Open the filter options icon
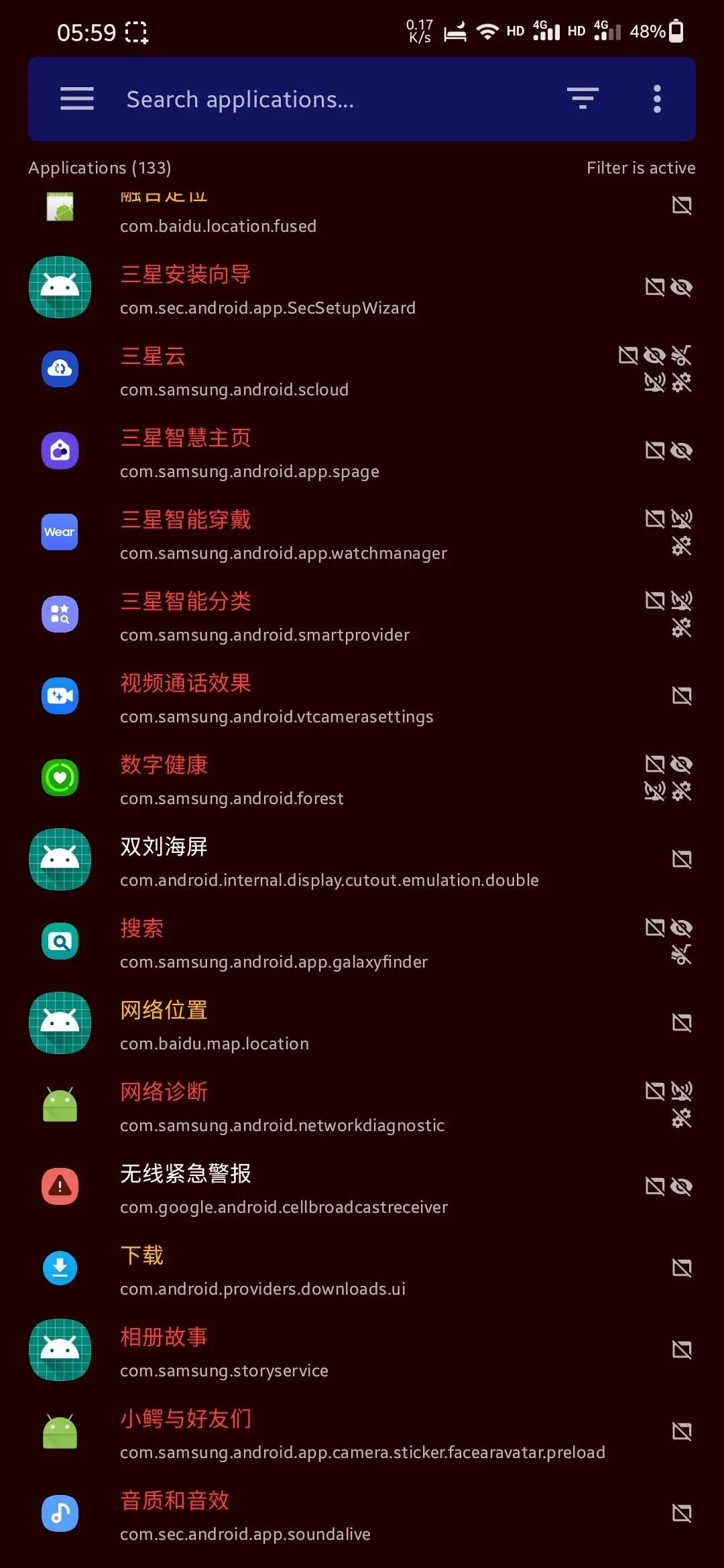The image size is (724, 1568). [583, 99]
